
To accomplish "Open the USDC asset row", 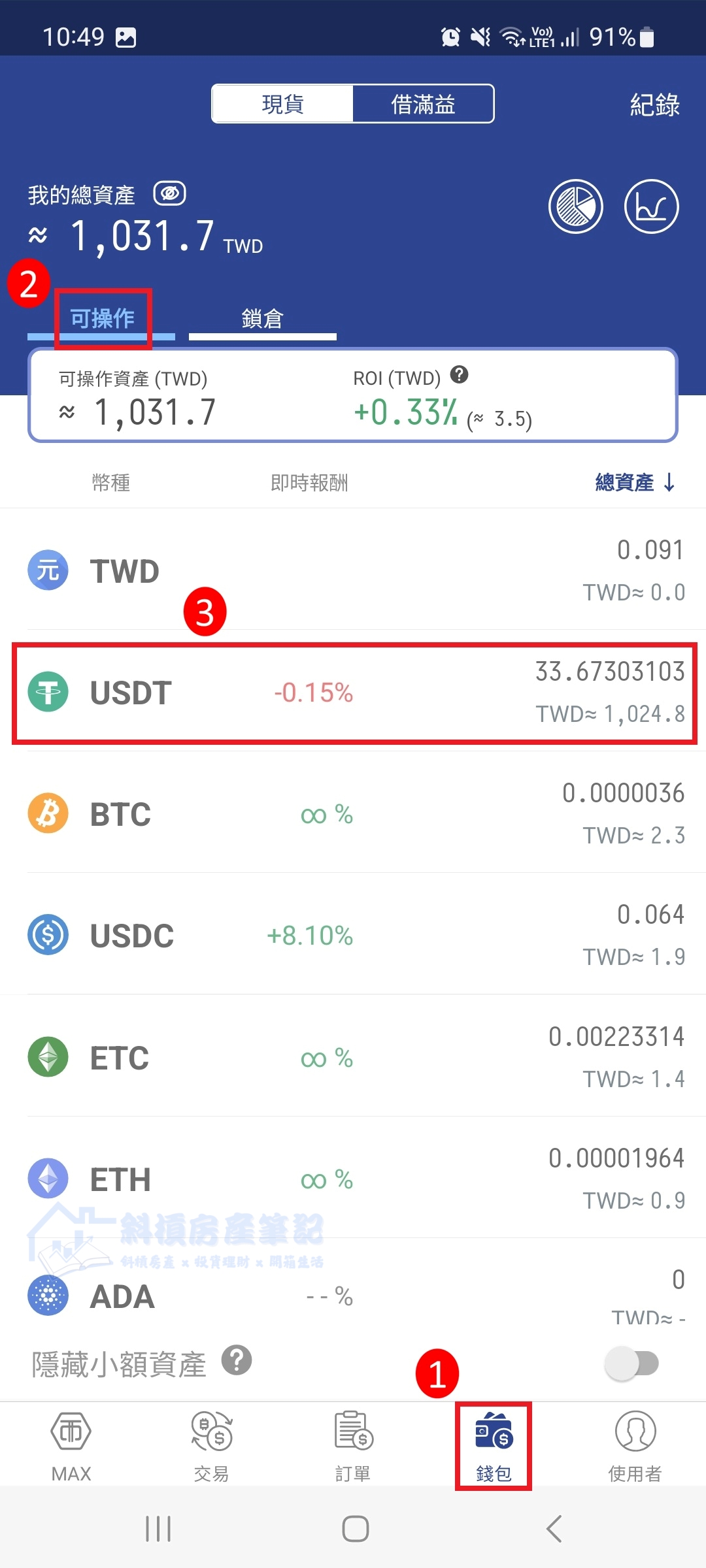I will 353,936.
